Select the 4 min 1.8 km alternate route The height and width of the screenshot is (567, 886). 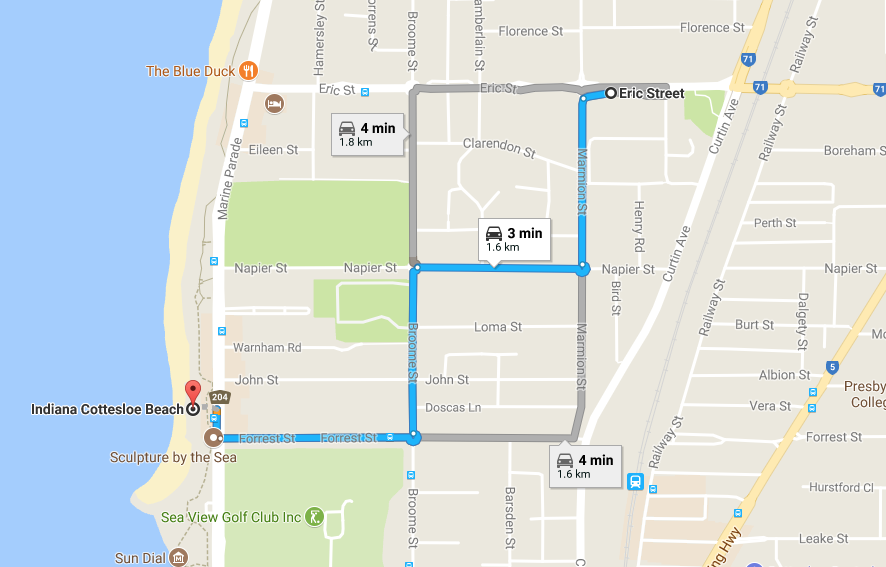[367, 134]
